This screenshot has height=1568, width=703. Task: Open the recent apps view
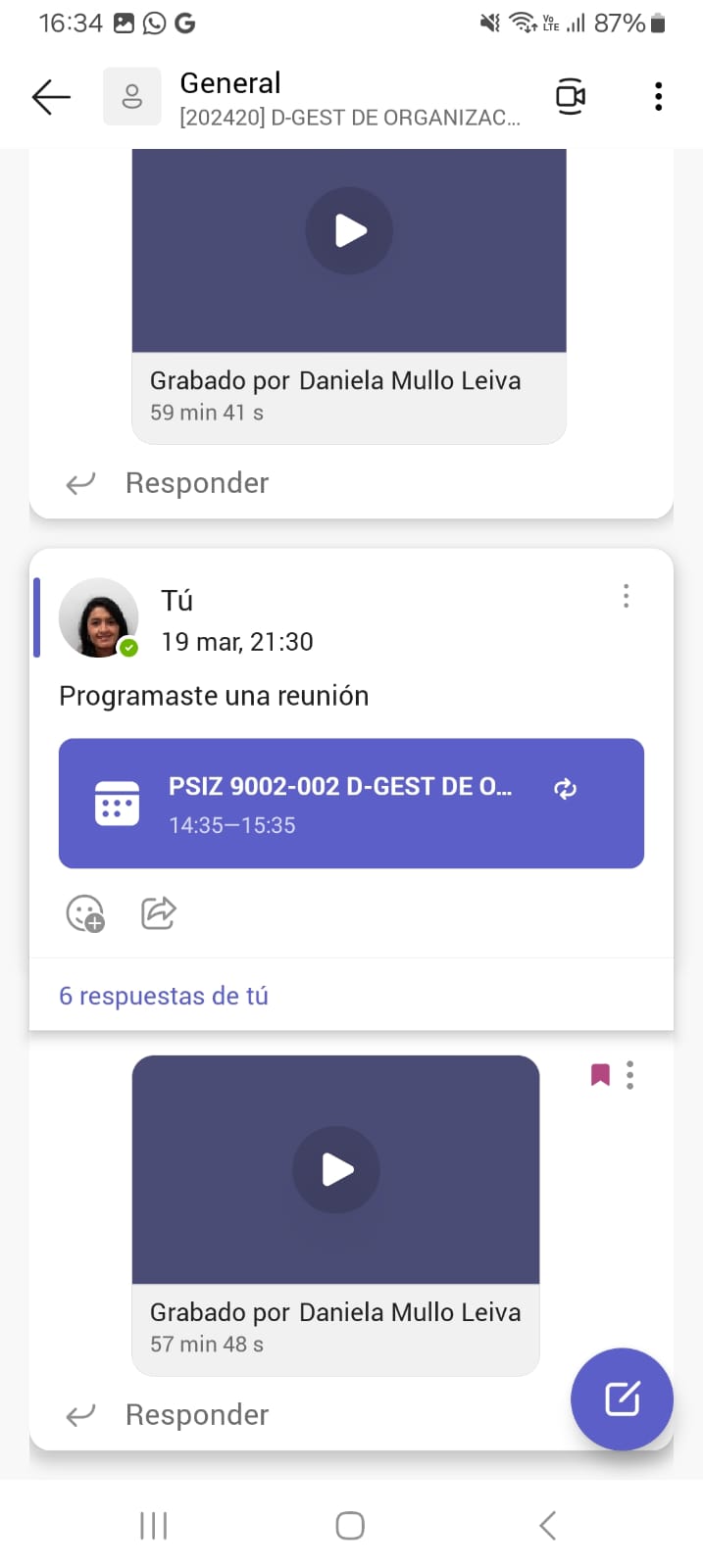(x=154, y=1525)
